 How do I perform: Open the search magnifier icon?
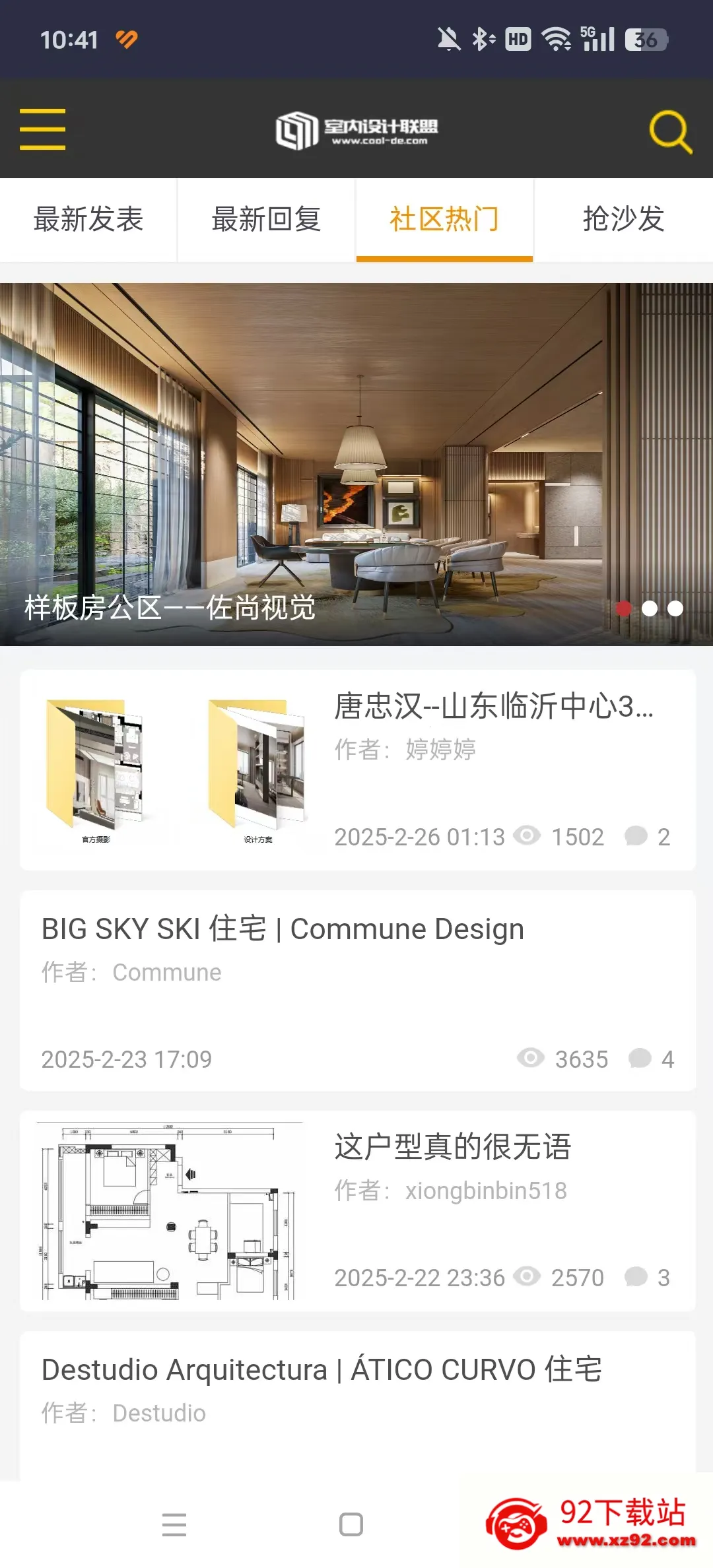[670, 131]
